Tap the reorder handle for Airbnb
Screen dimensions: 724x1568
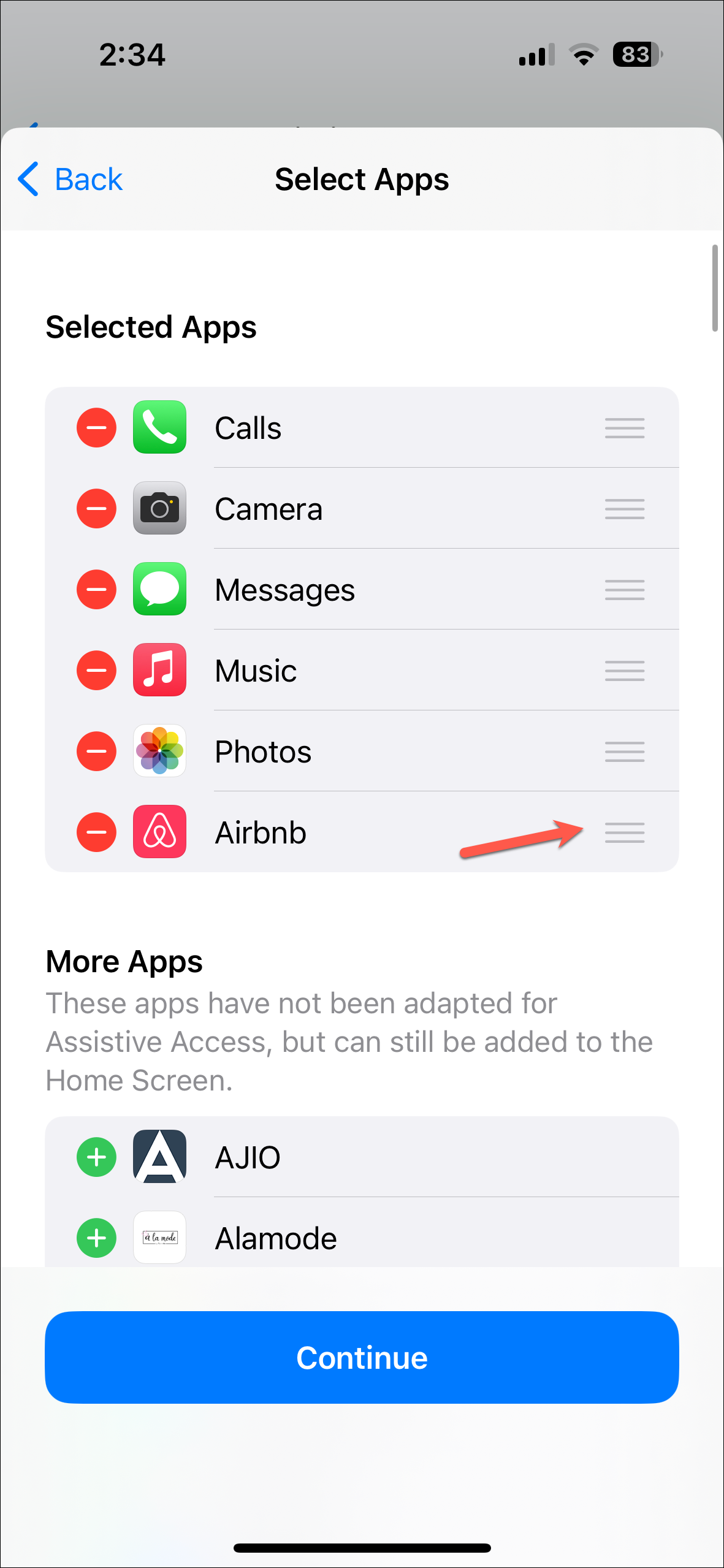[x=624, y=832]
